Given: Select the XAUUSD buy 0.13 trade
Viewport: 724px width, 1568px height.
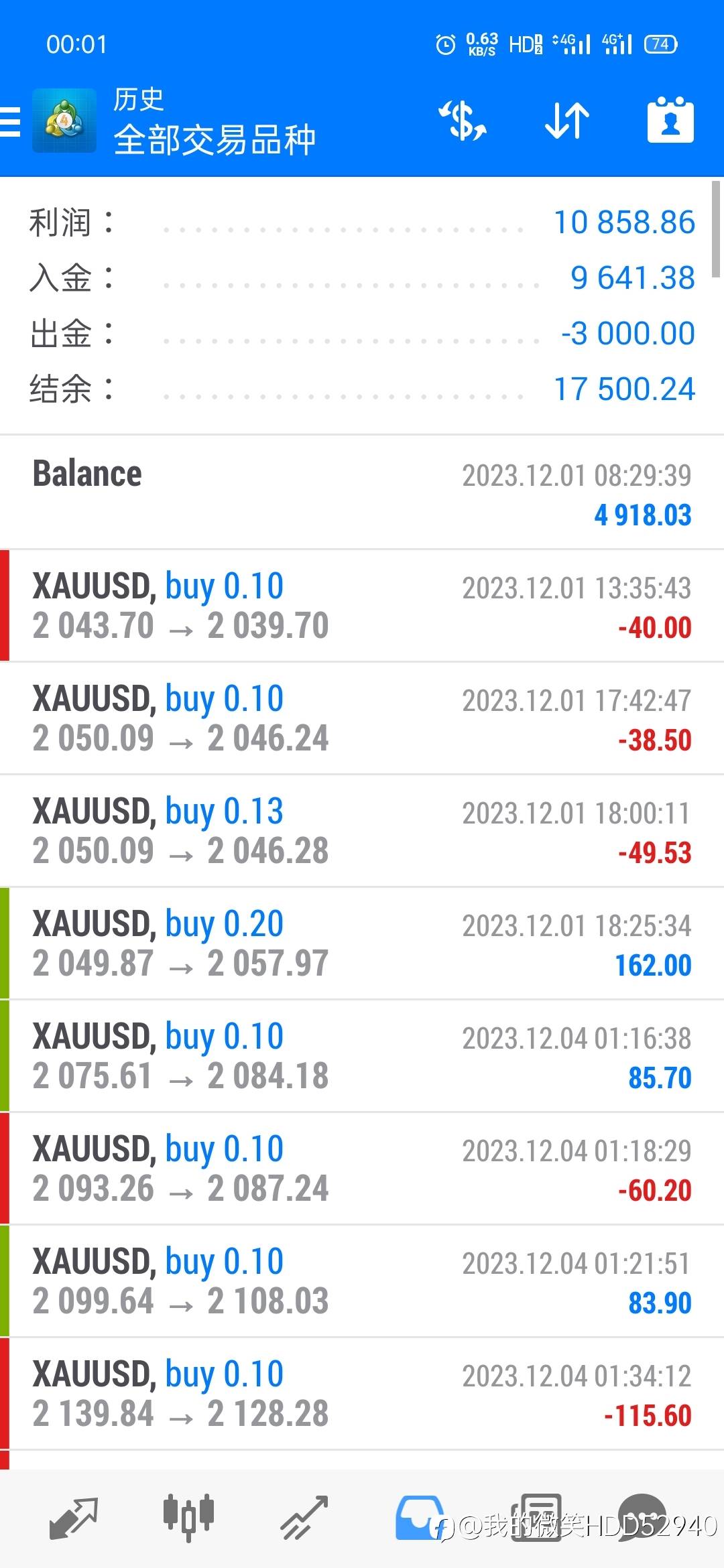Looking at the screenshot, I should click(362, 831).
